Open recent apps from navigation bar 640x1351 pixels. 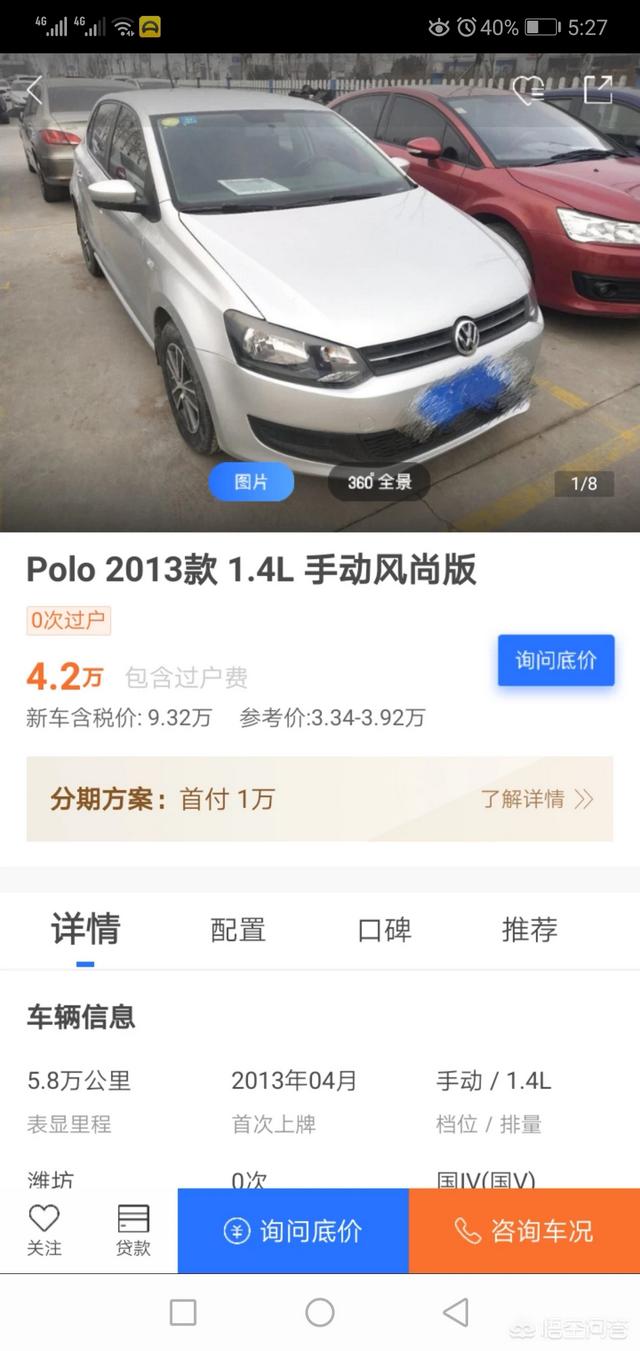183,1312
